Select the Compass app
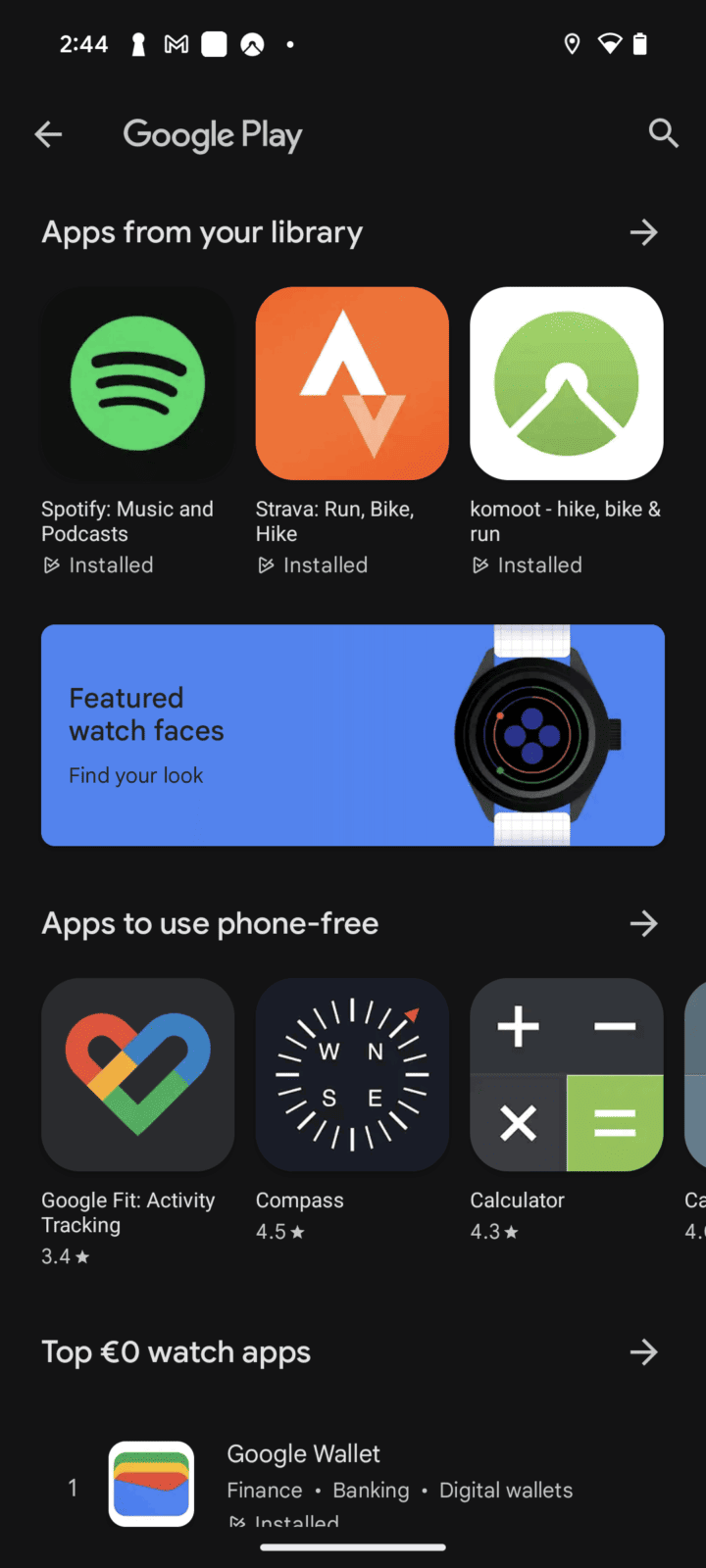The image size is (706, 1568). click(x=352, y=1075)
